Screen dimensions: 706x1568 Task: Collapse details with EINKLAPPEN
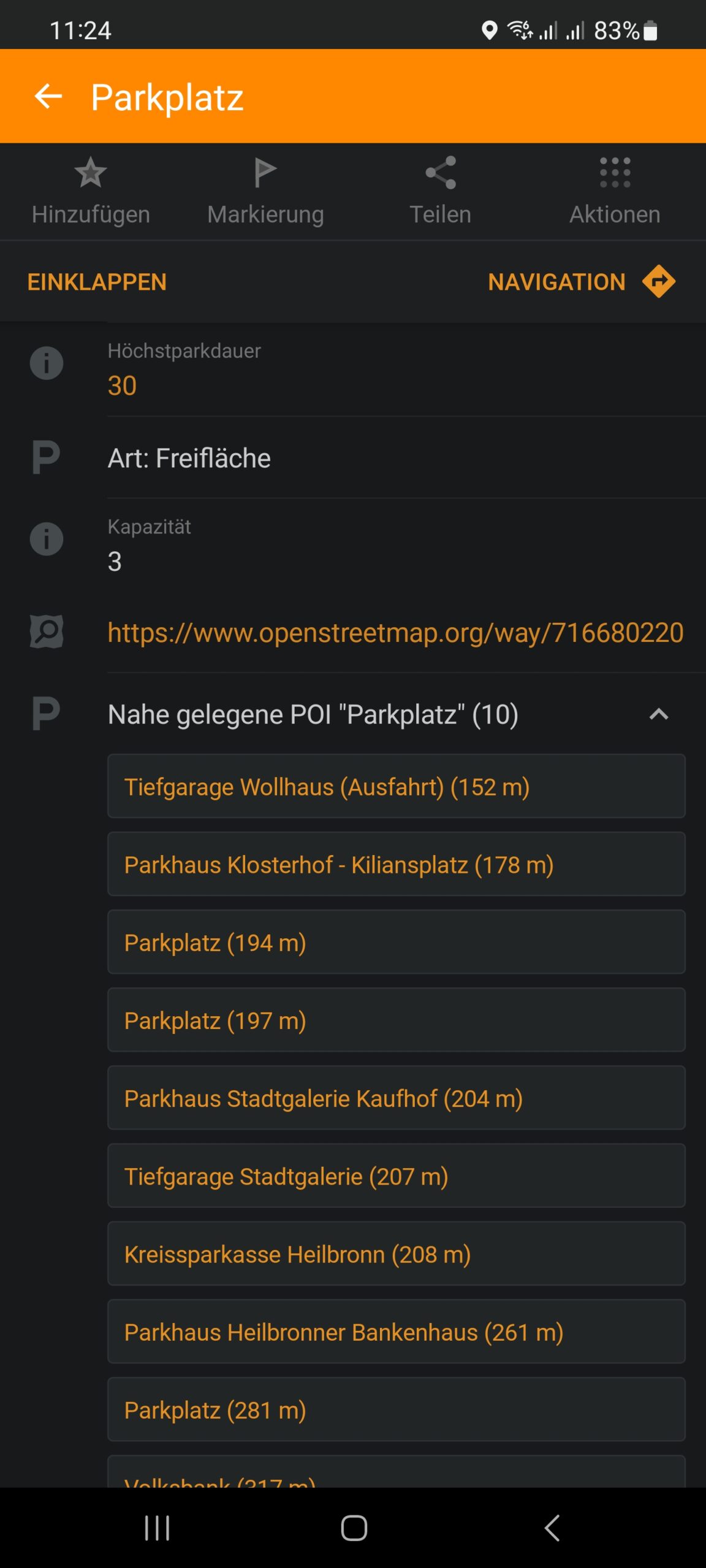coord(97,282)
